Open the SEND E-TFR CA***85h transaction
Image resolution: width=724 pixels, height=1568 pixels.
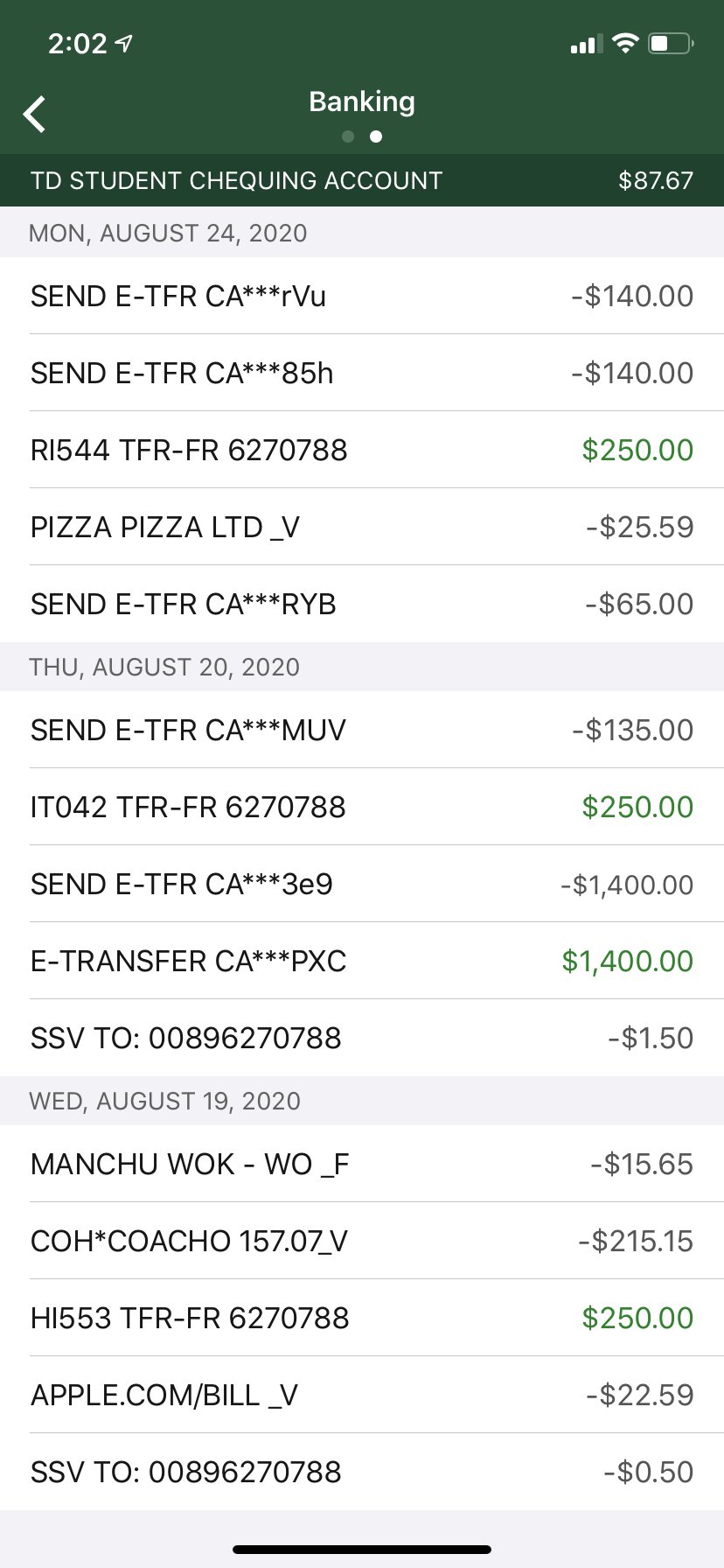tap(362, 373)
